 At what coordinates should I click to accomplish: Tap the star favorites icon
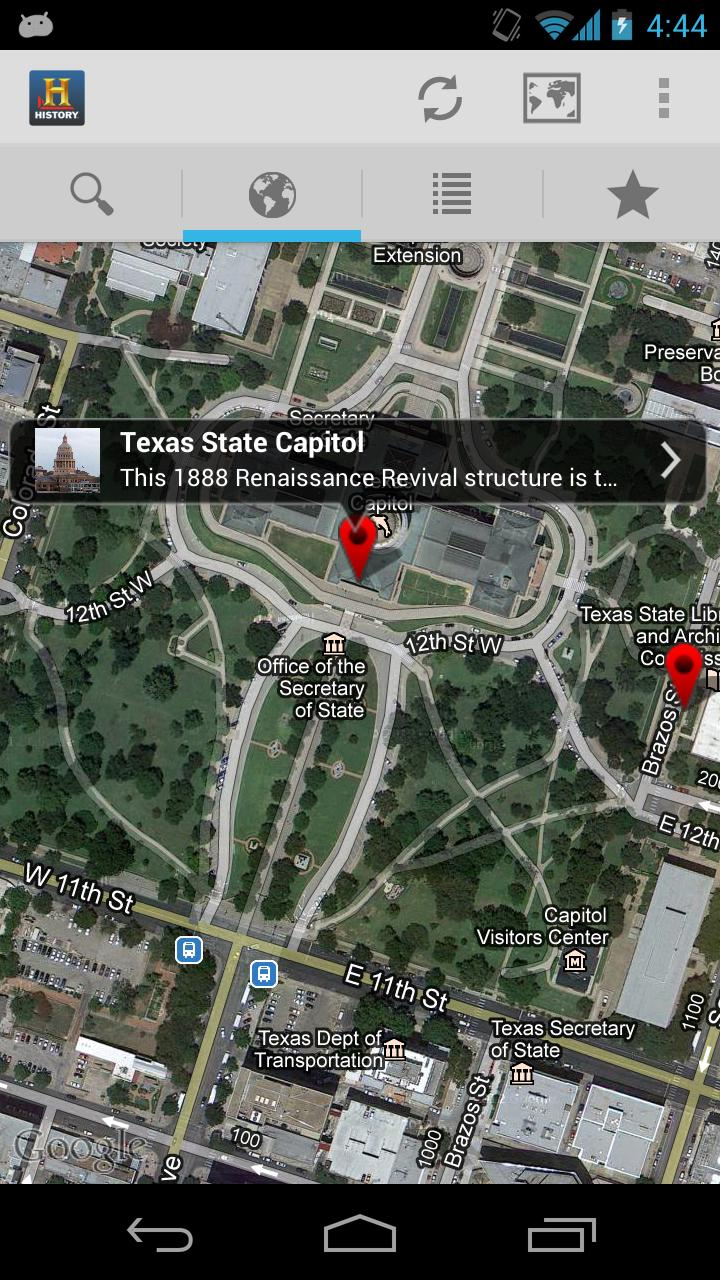click(630, 195)
